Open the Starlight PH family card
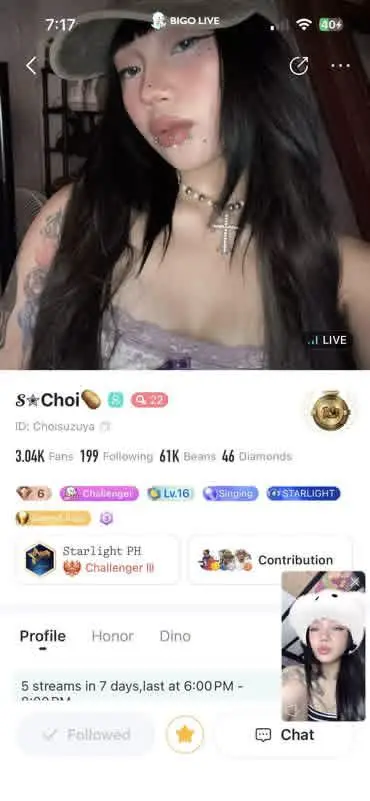The image size is (370, 801). click(x=98, y=559)
